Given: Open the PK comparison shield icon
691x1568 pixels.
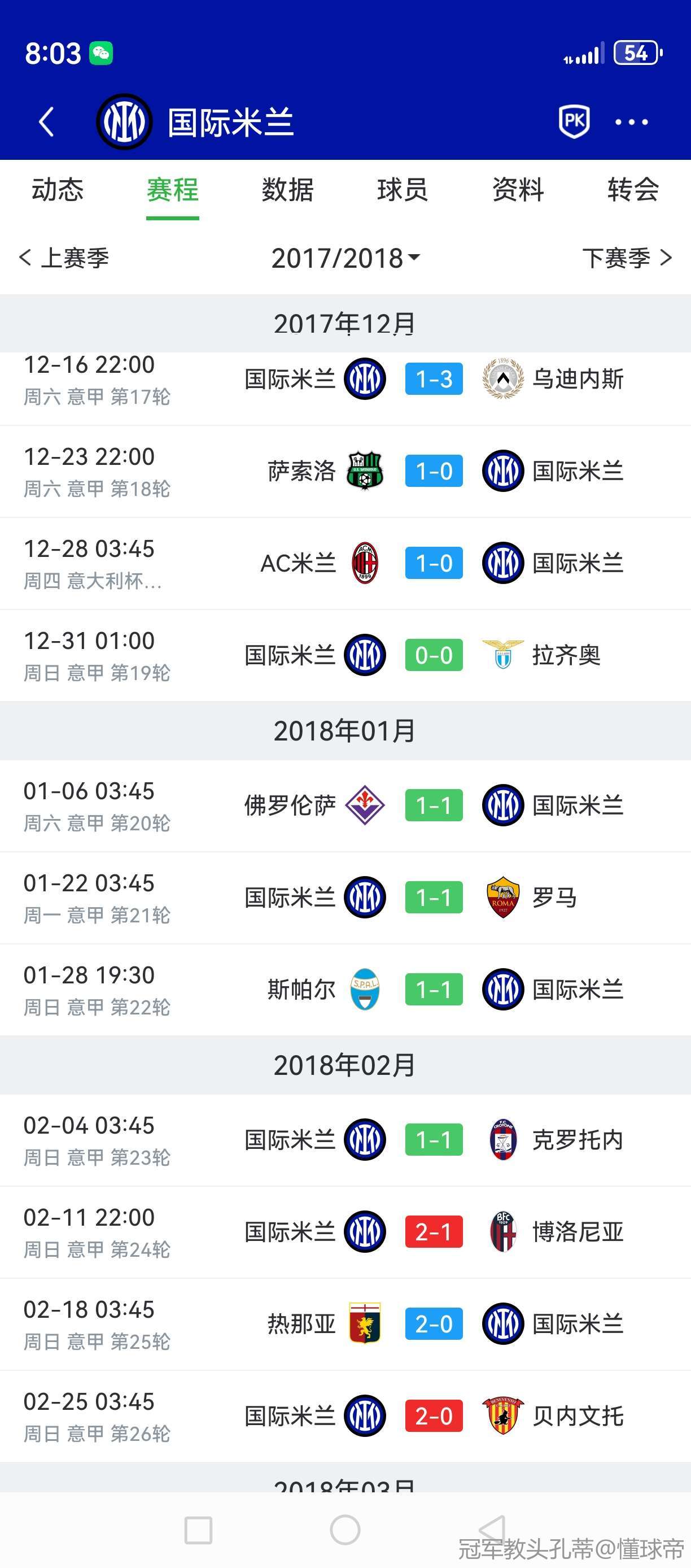Looking at the screenshot, I should coord(574,121).
